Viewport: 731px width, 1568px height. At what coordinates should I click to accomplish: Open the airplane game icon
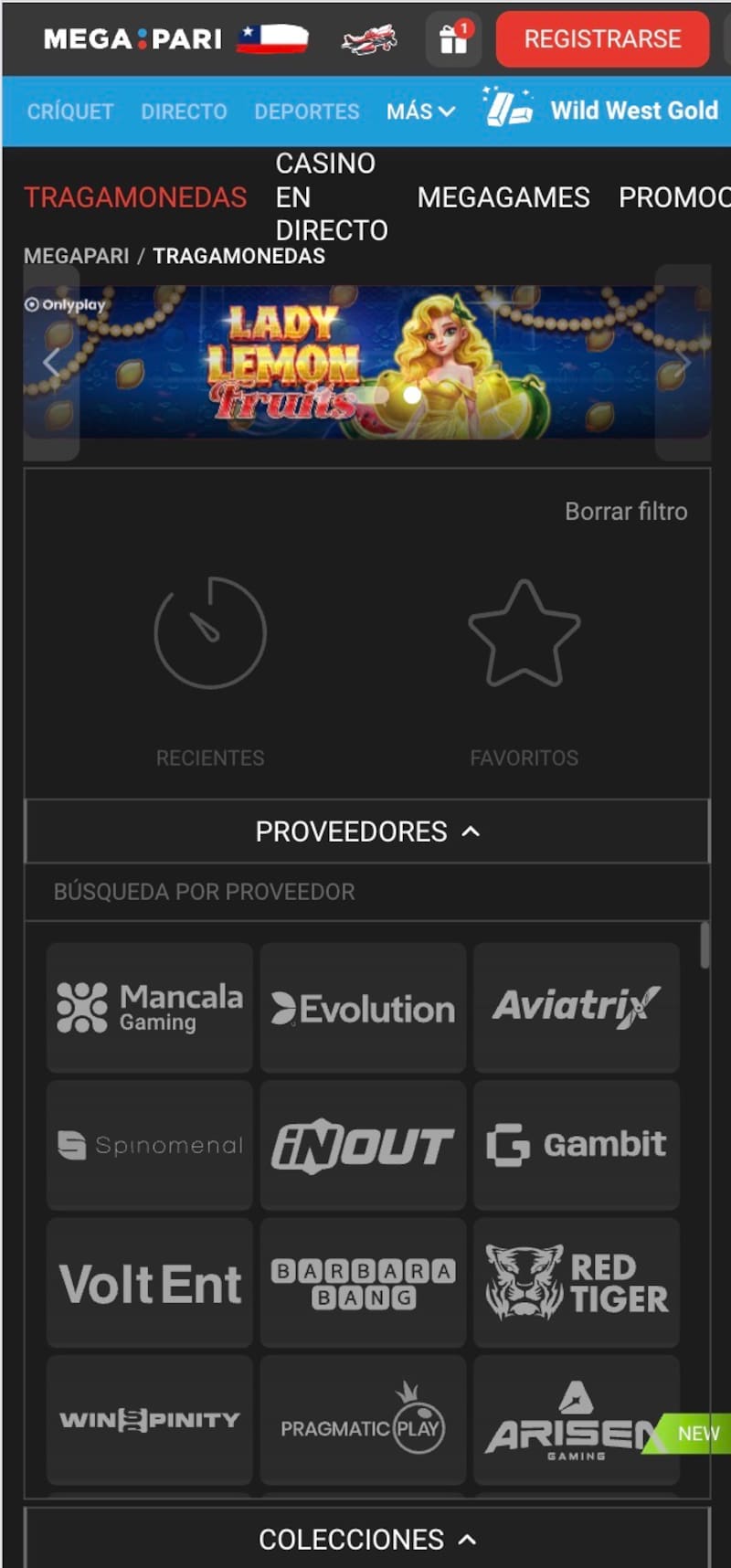[369, 39]
